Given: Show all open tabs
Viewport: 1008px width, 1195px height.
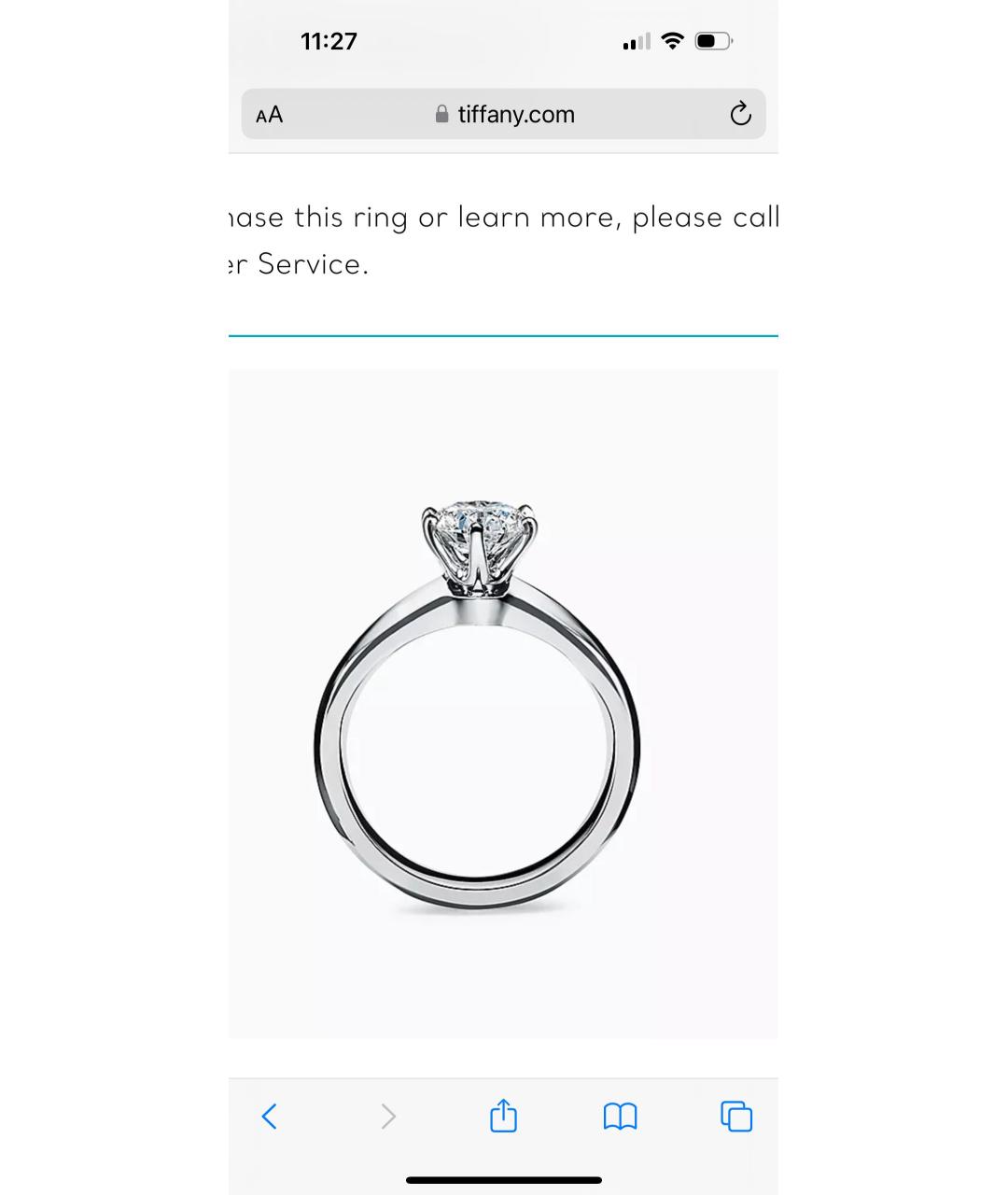Looking at the screenshot, I should (736, 1117).
